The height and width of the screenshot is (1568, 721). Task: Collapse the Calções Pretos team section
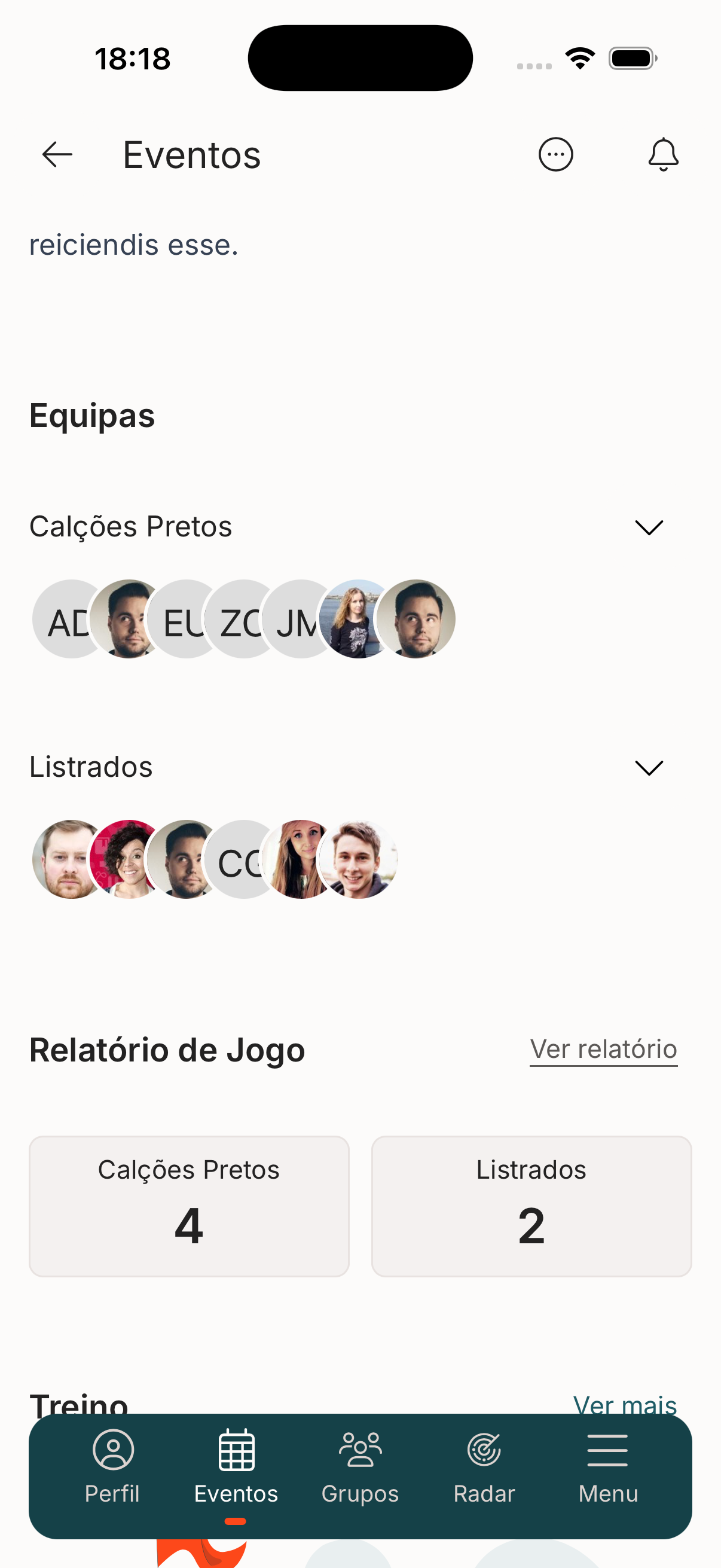pyautogui.click(x=649, y=527)
